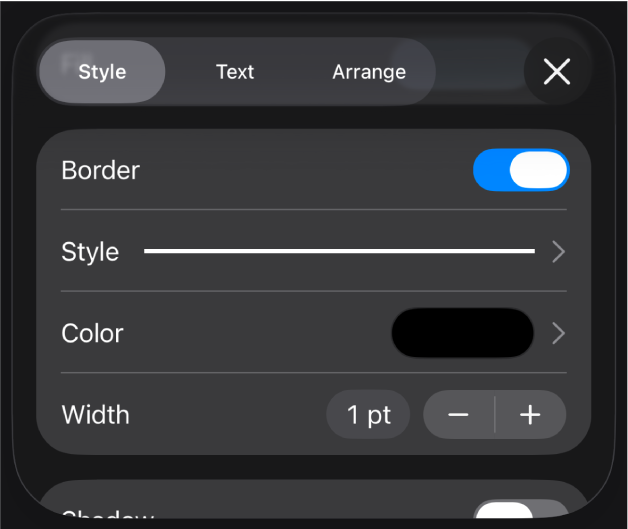This screenshot has height=529, width=628.
Task: Open the border Color picker
Action: pyautogui.click(x=463, y=333)
